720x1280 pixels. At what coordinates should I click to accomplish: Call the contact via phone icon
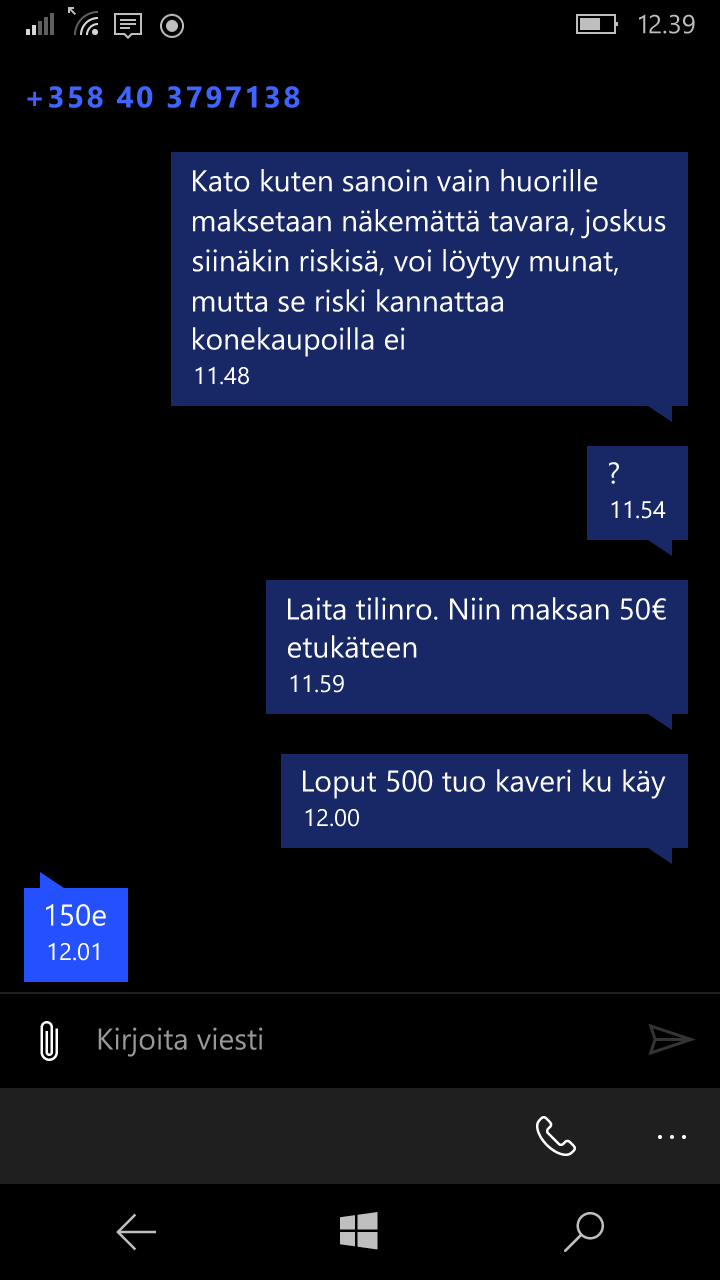point(556,1136)
